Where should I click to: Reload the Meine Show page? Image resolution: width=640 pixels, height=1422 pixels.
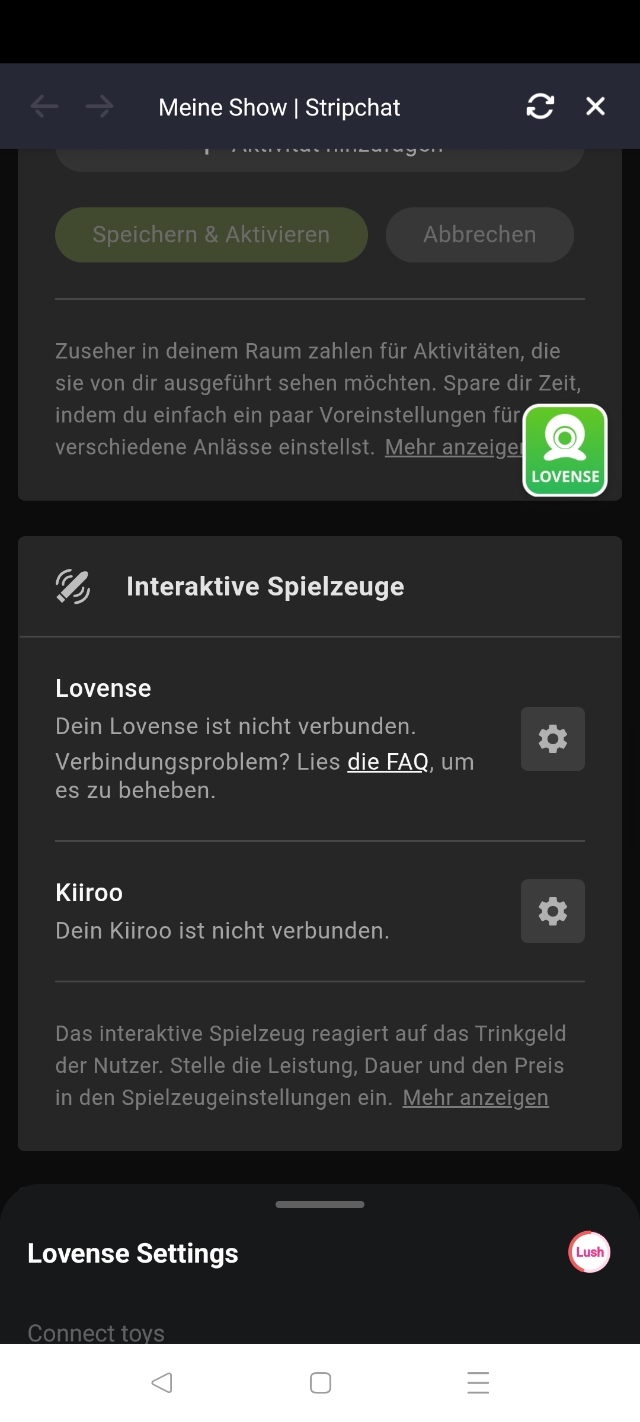pyautogui.click(x=540, y=107)
